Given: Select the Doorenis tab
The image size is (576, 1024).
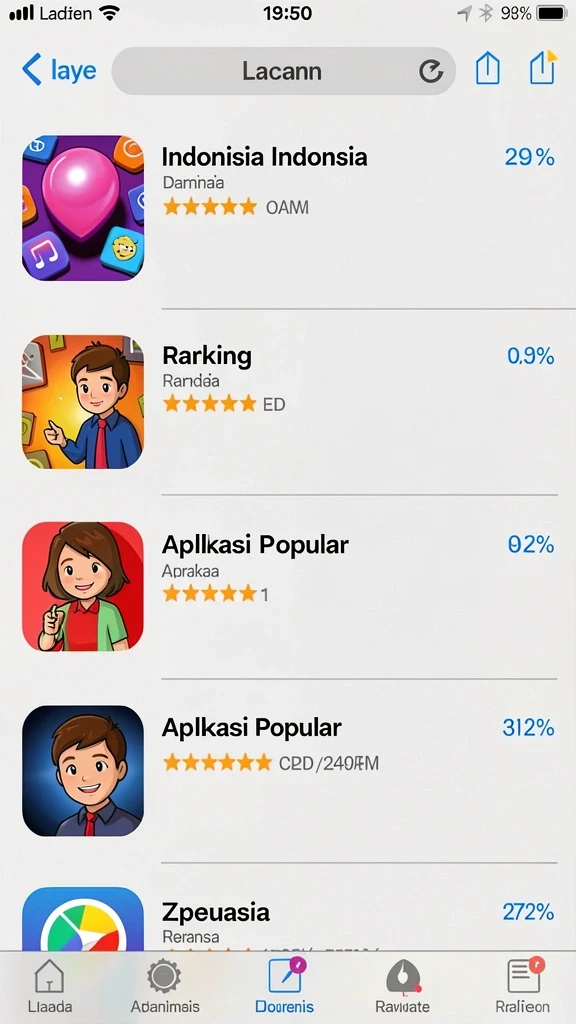Looking at the screenshot, I should click(285, 987).
